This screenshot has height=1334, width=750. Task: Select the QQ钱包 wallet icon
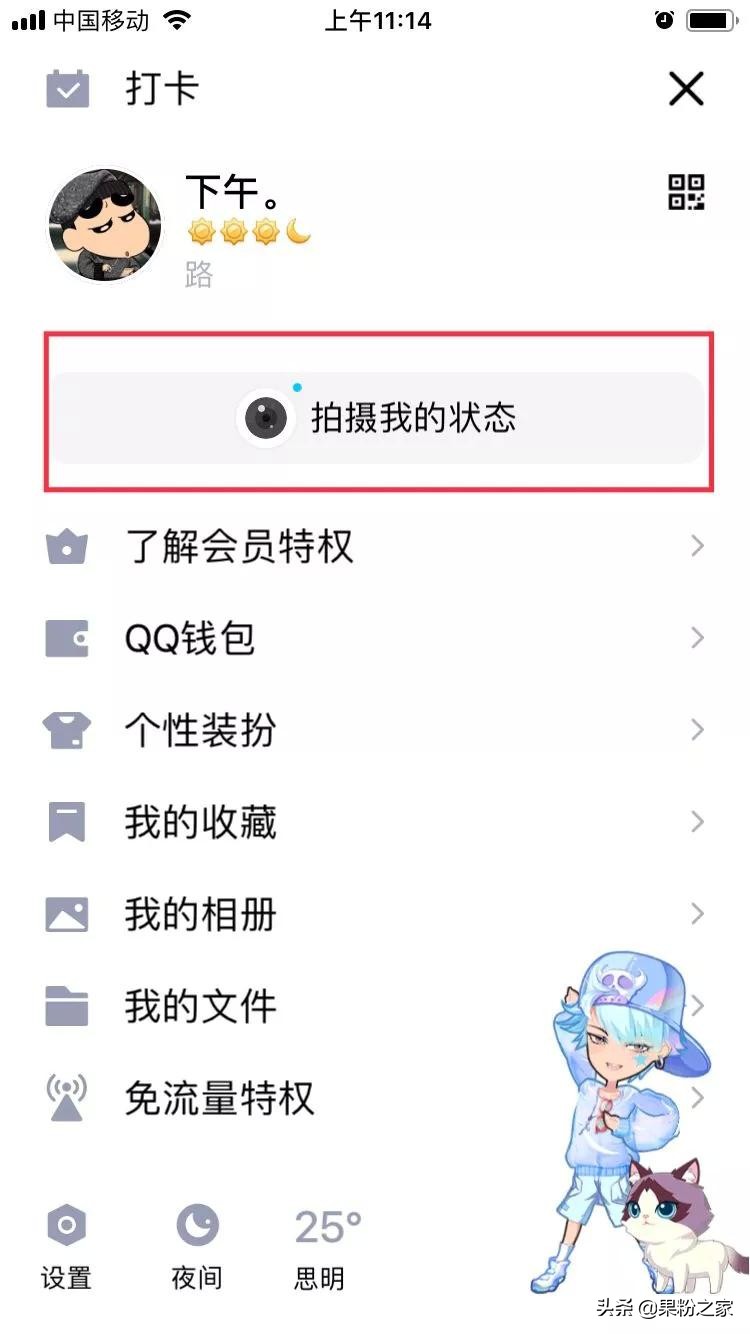pos(66,637)
